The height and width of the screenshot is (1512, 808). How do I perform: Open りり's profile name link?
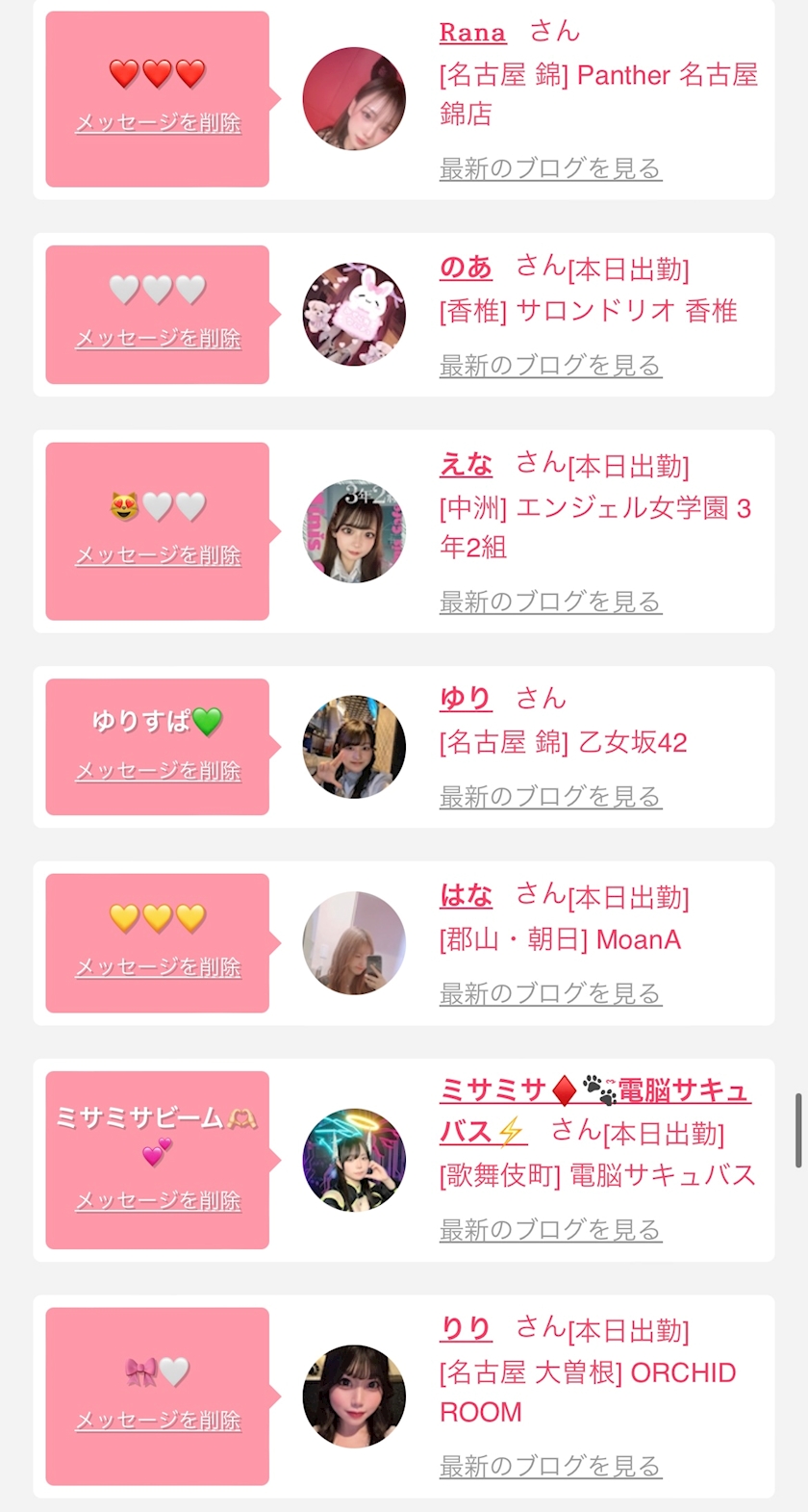click(x=466, y=1329)
